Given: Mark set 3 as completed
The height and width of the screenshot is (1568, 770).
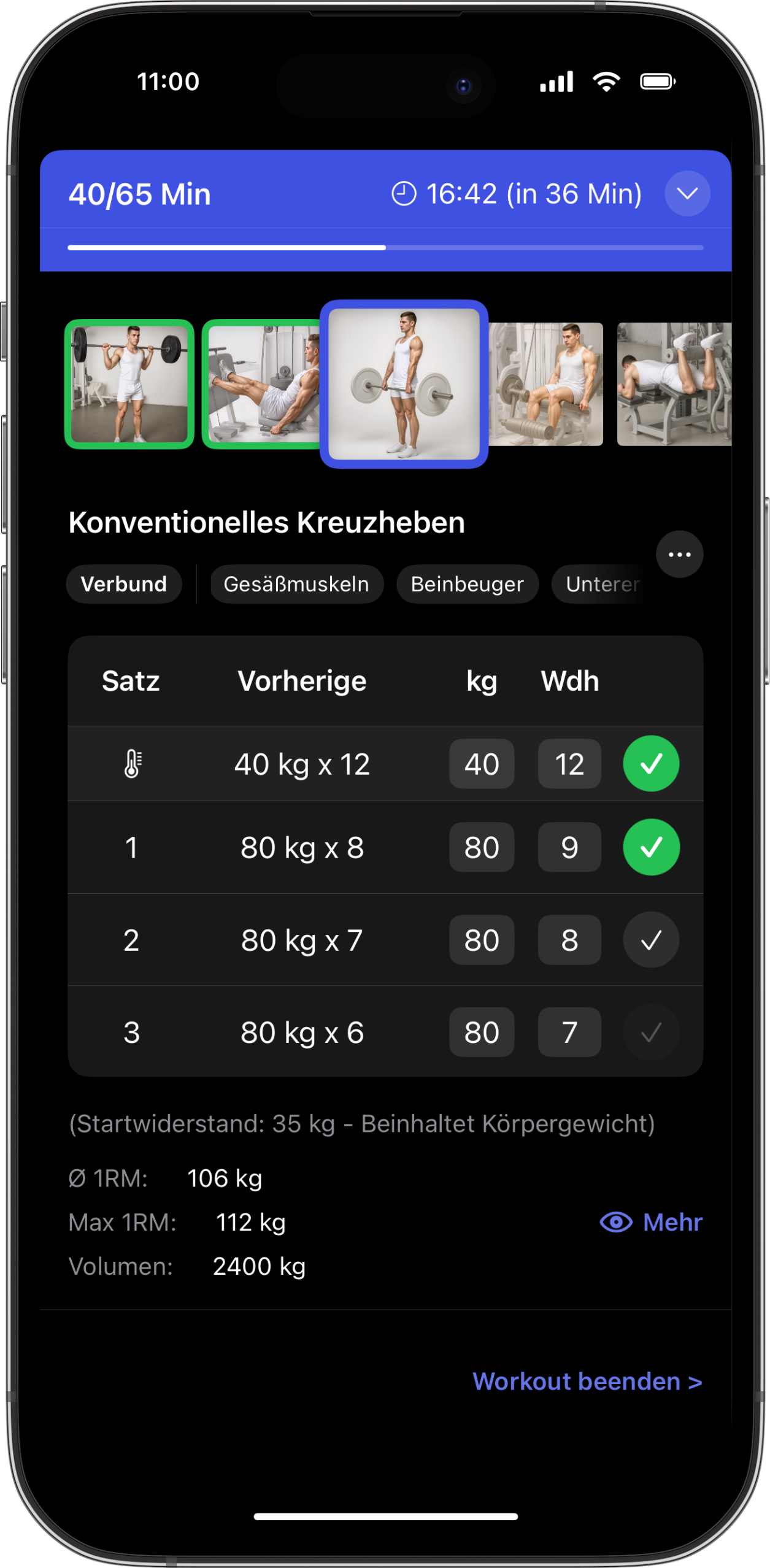Looking at the screenshot, I should tap(651, 1032).
